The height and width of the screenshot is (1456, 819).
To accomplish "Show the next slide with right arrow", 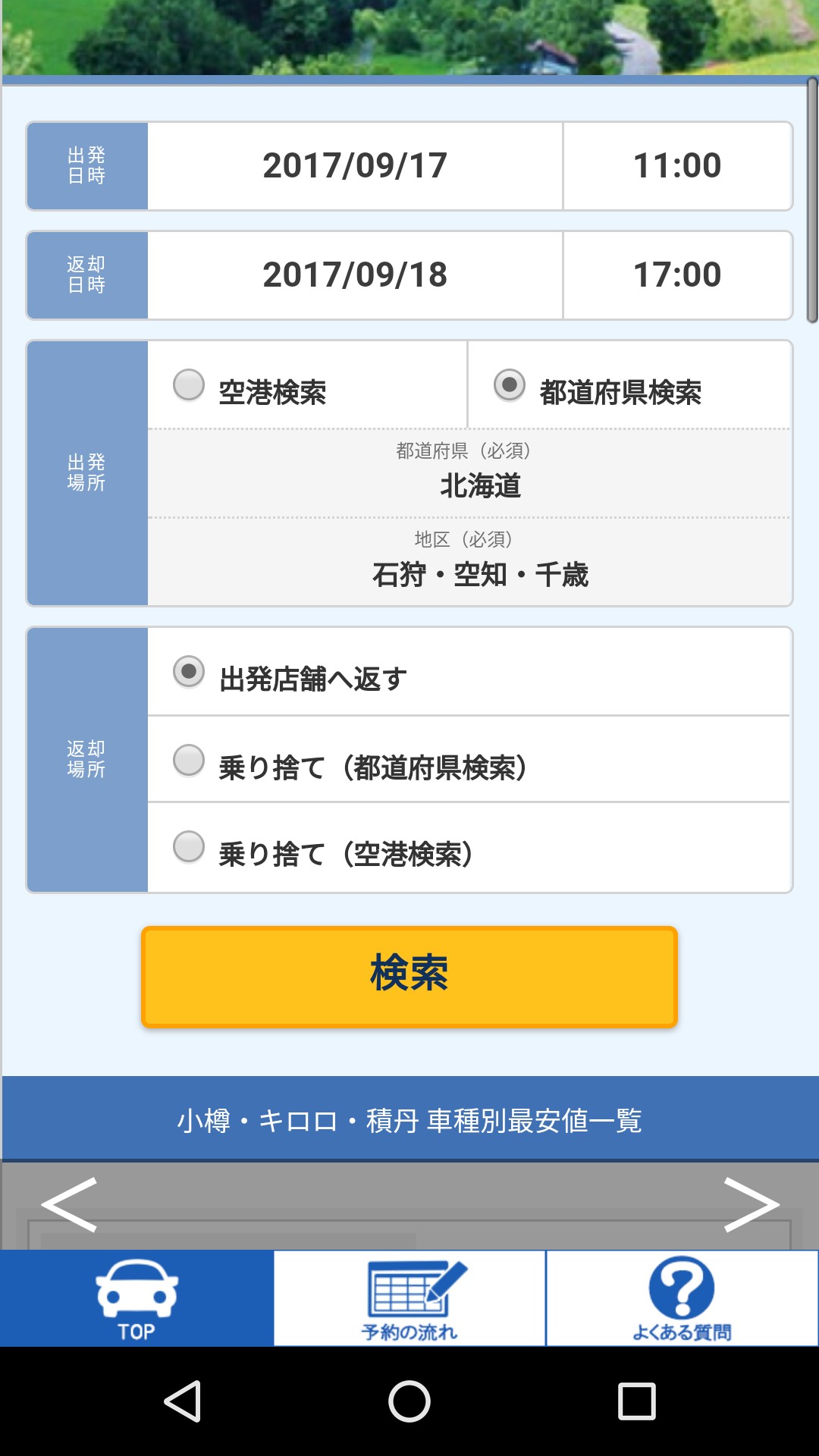I will (751, 1204).
